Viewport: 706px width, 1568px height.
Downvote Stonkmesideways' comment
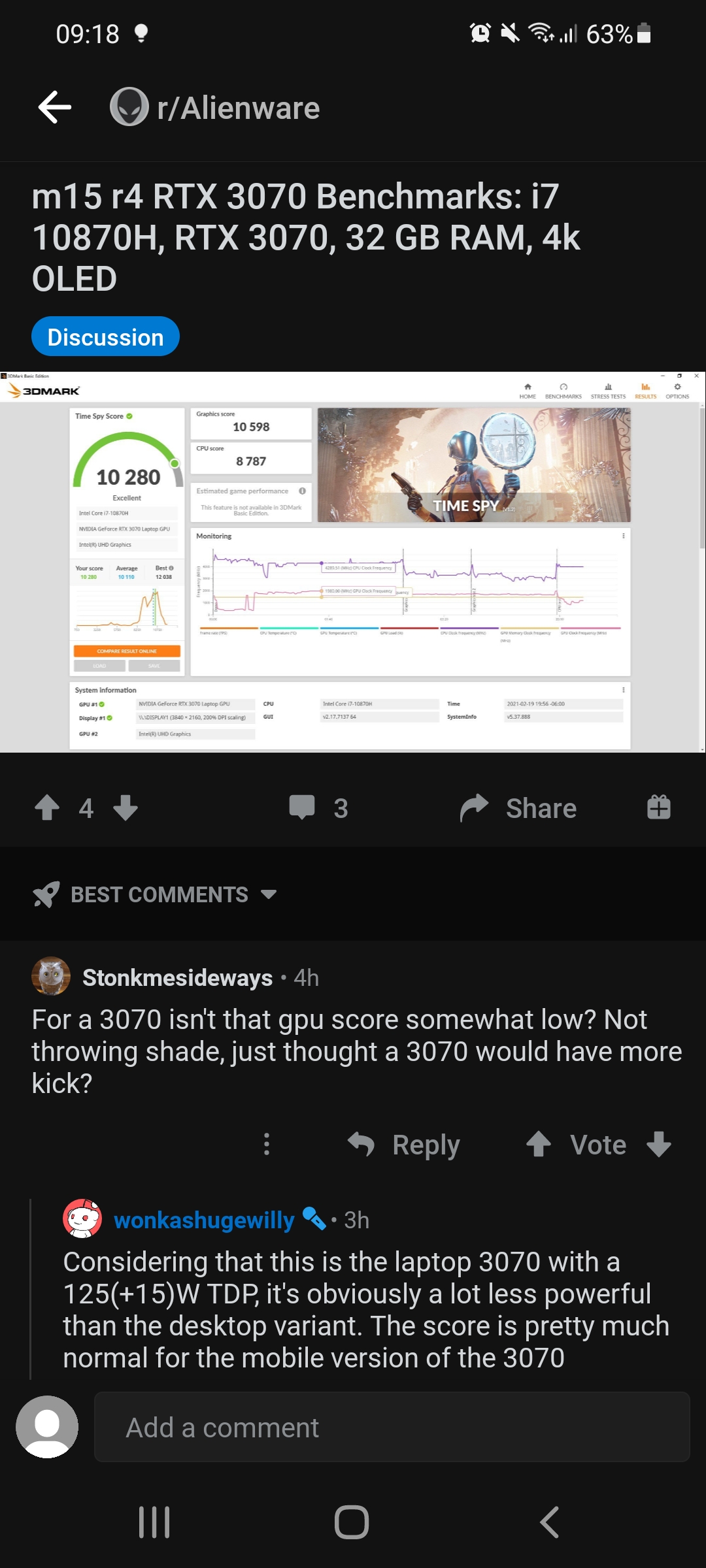(658, 1144)
